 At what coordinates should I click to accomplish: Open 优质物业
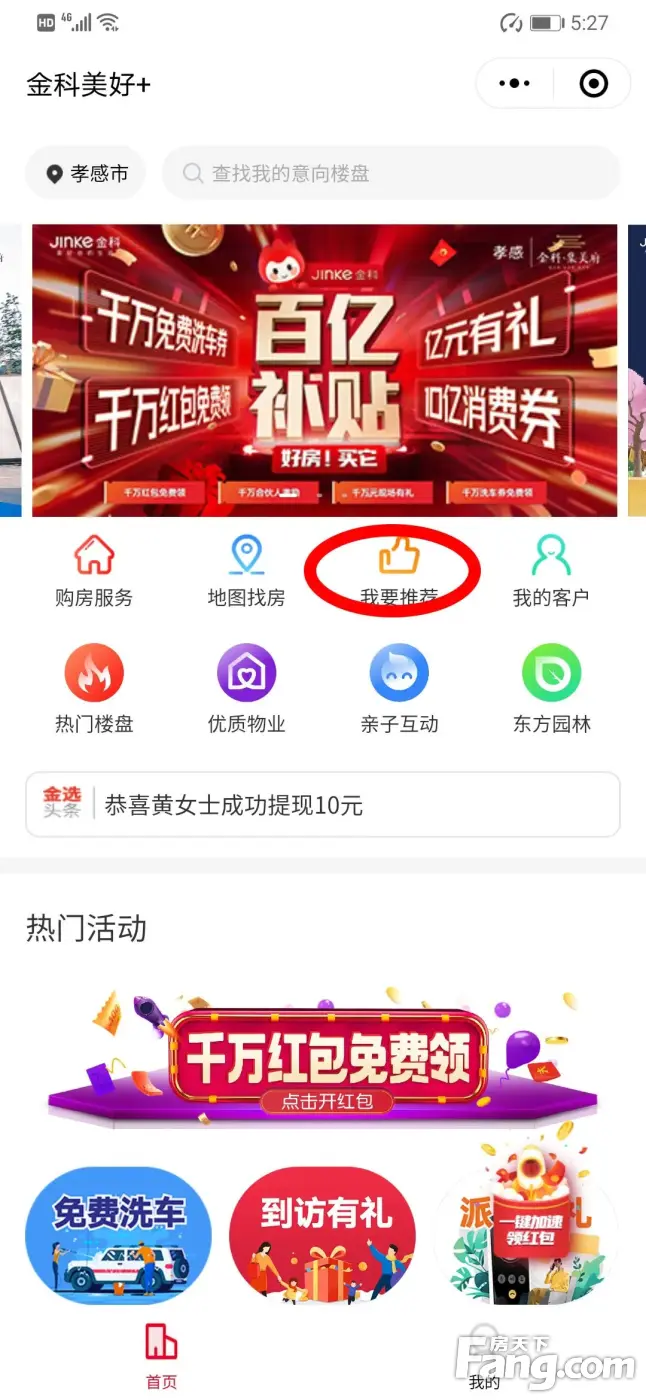click(246, 689)
